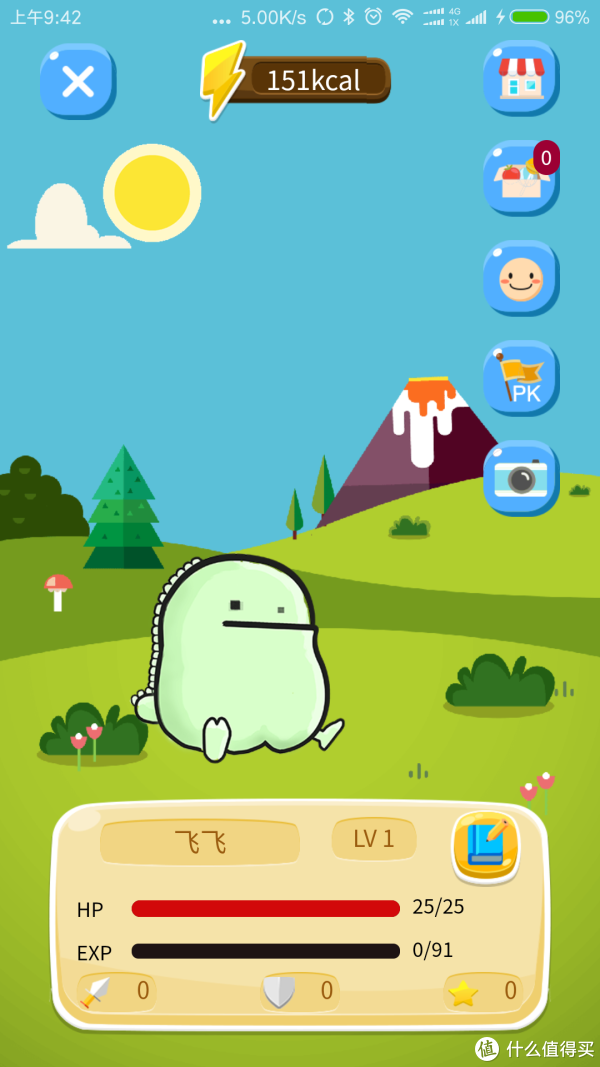Image resolution: width=600 pixels, height=1067 pixels.
Task: Take a photo with the camera button
Action: pos(521,478)
